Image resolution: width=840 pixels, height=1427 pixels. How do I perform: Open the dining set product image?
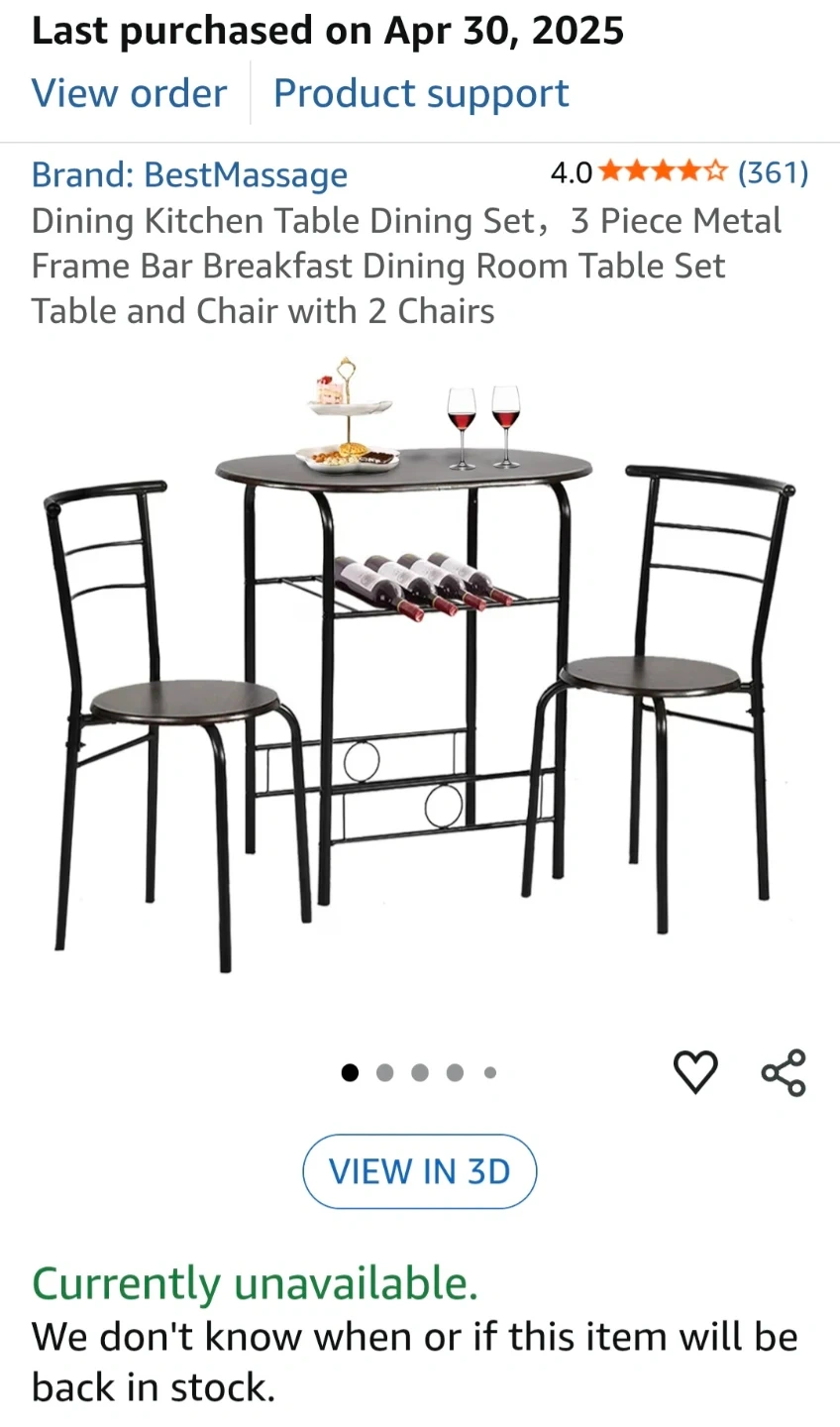420,664
